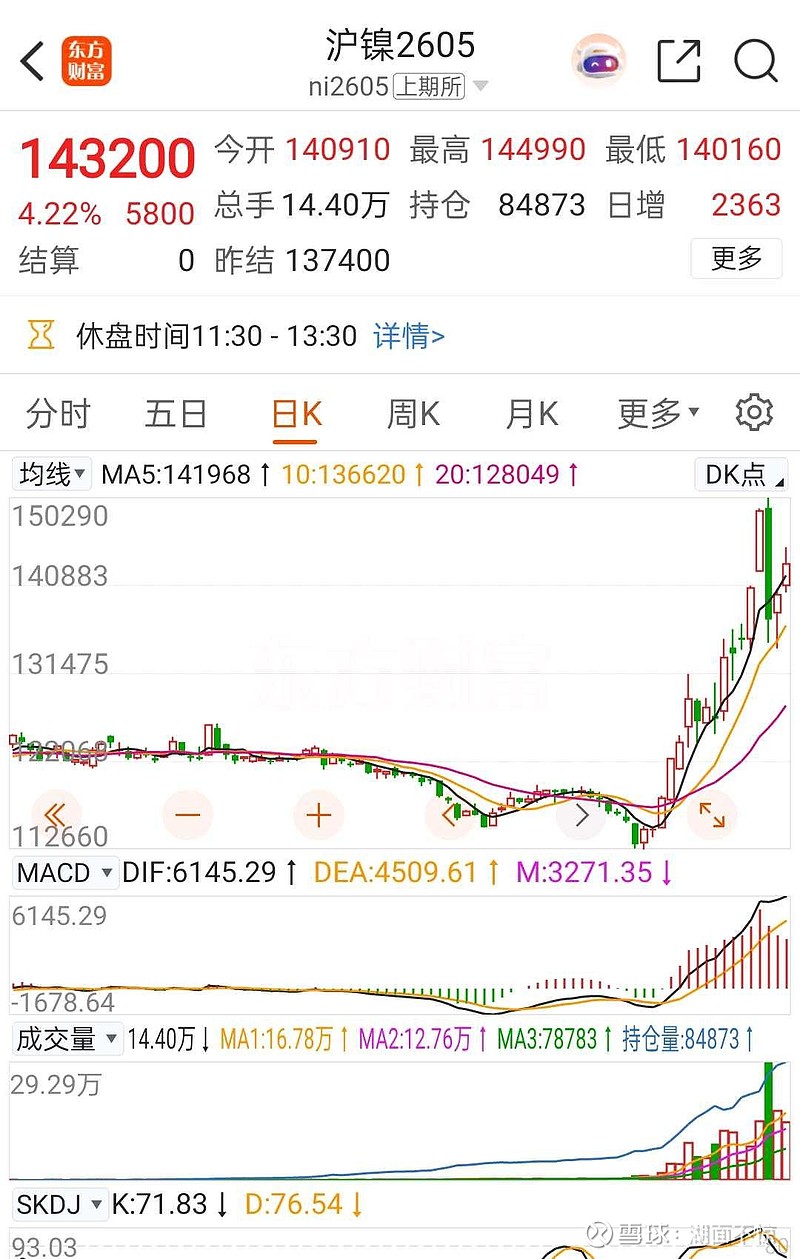Change the MACD indicator dropdown

click(x=65, y=872)
